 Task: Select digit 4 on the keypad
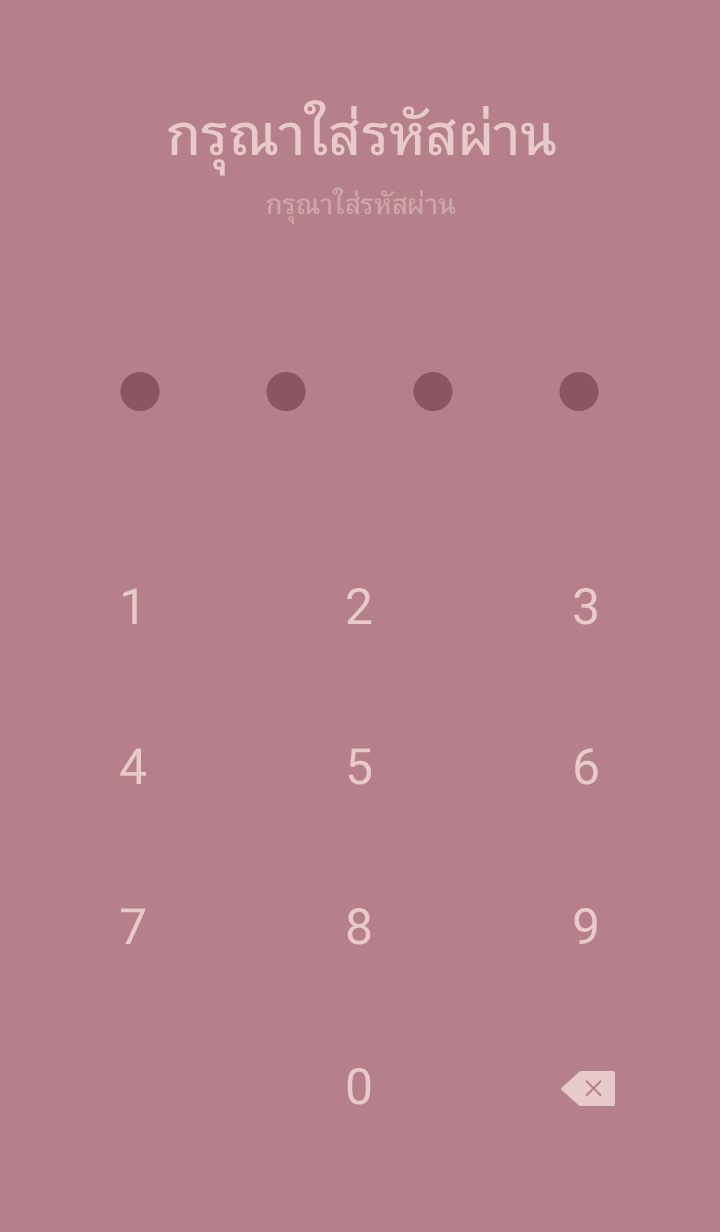[x=133, y=767]
